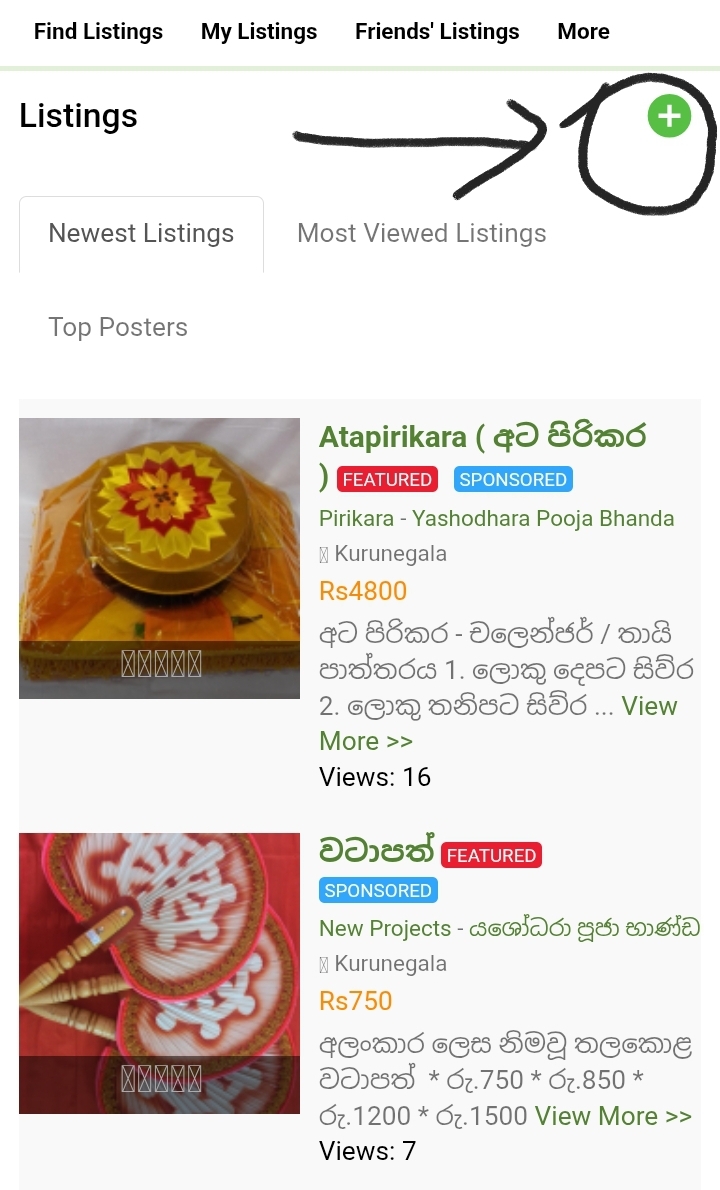Show the Top Posters tab
This screenshot has height=1190, width=720.
(x=118, y=328)
